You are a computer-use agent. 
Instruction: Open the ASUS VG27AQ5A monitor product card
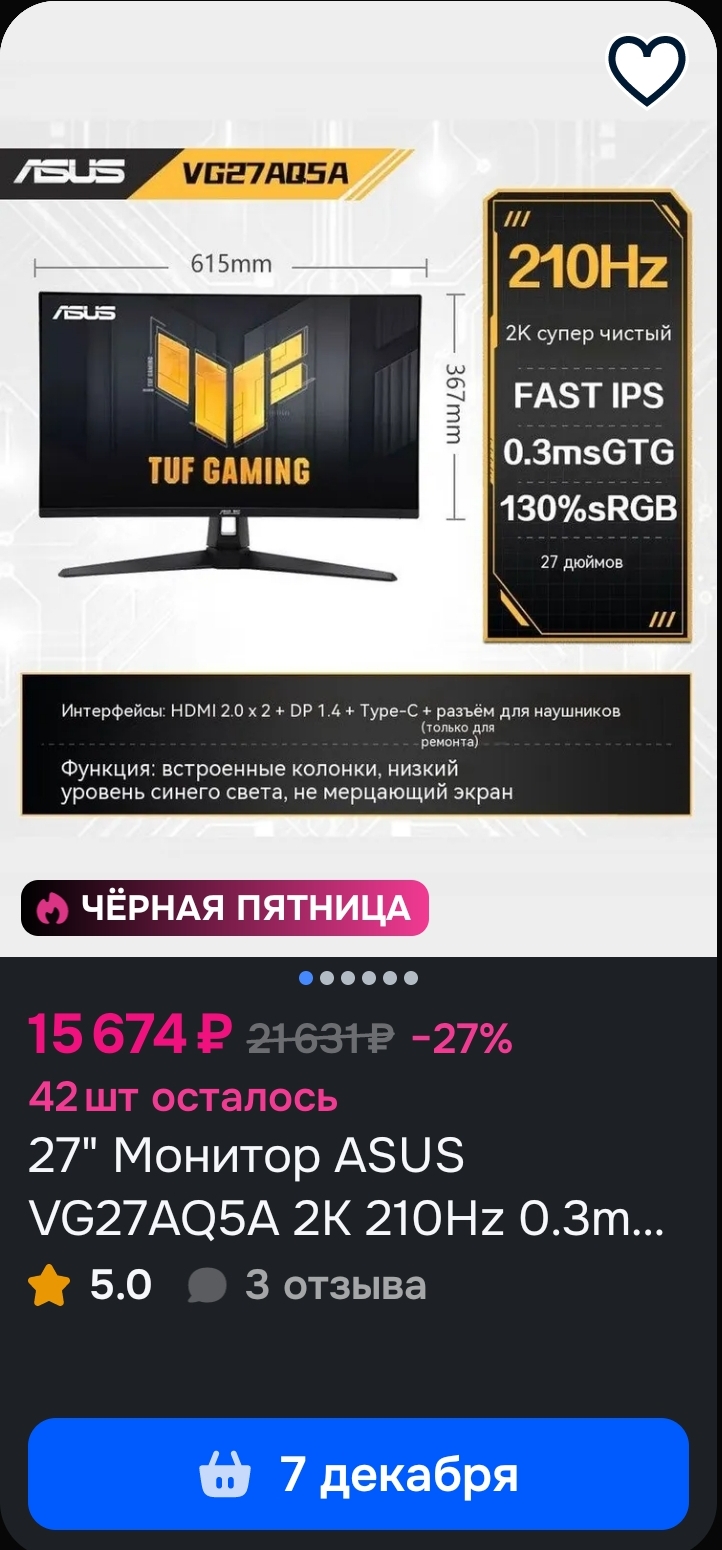344,1188
